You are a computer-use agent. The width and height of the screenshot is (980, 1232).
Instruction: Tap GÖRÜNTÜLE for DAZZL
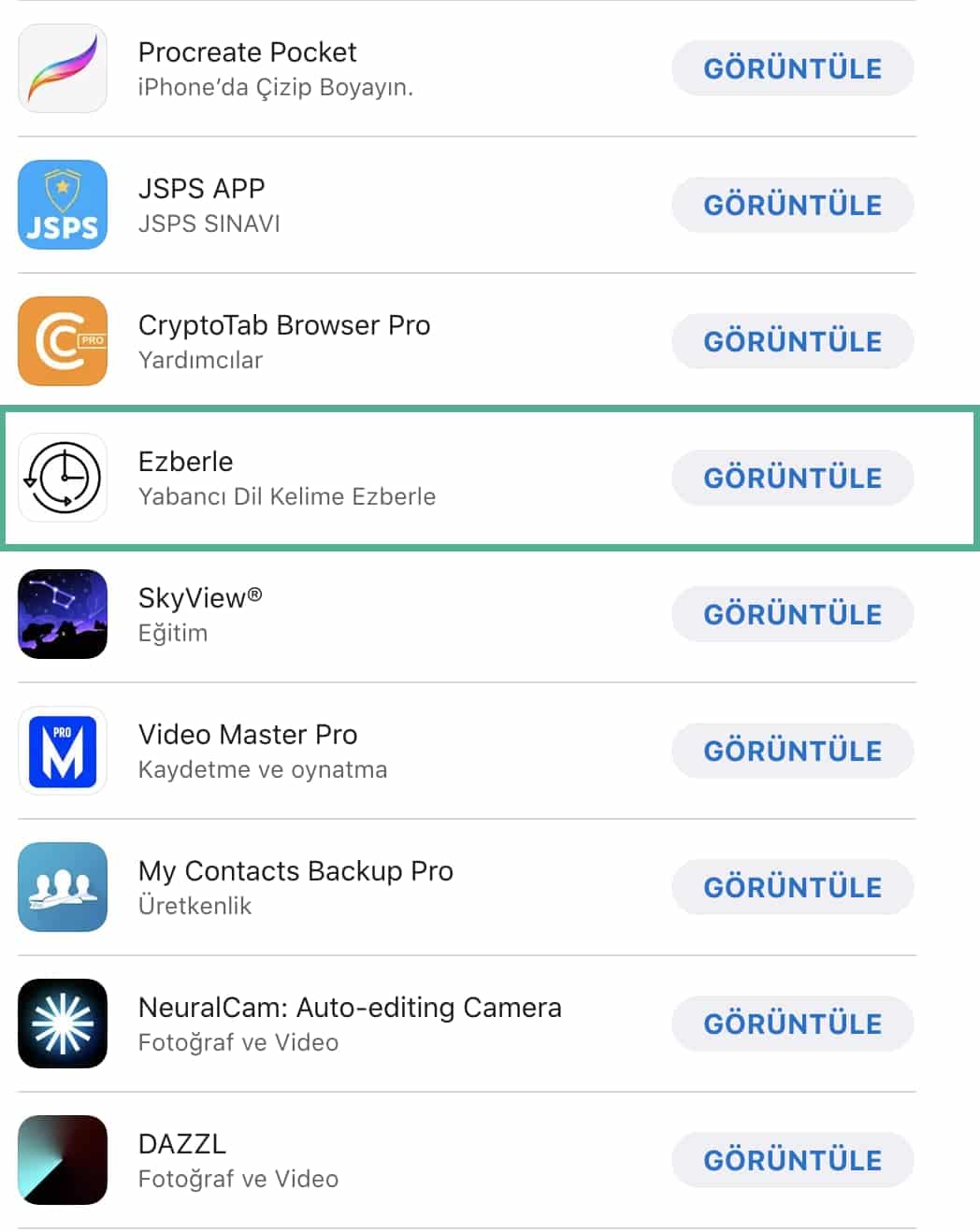(792, 1160)
